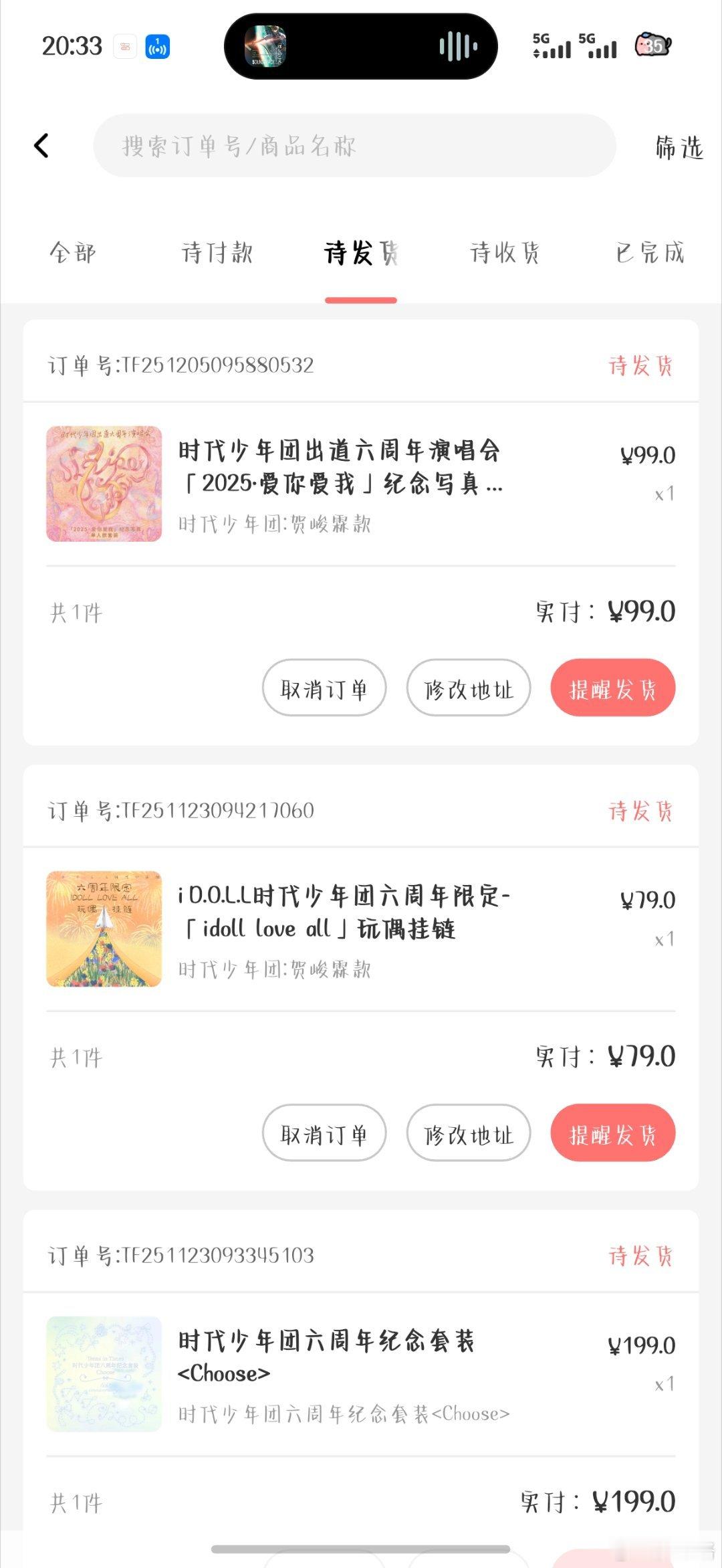Screen dimensions: 722x1568
Task: Switch to the 待付款 tab
Action: (x=217, y=253)
